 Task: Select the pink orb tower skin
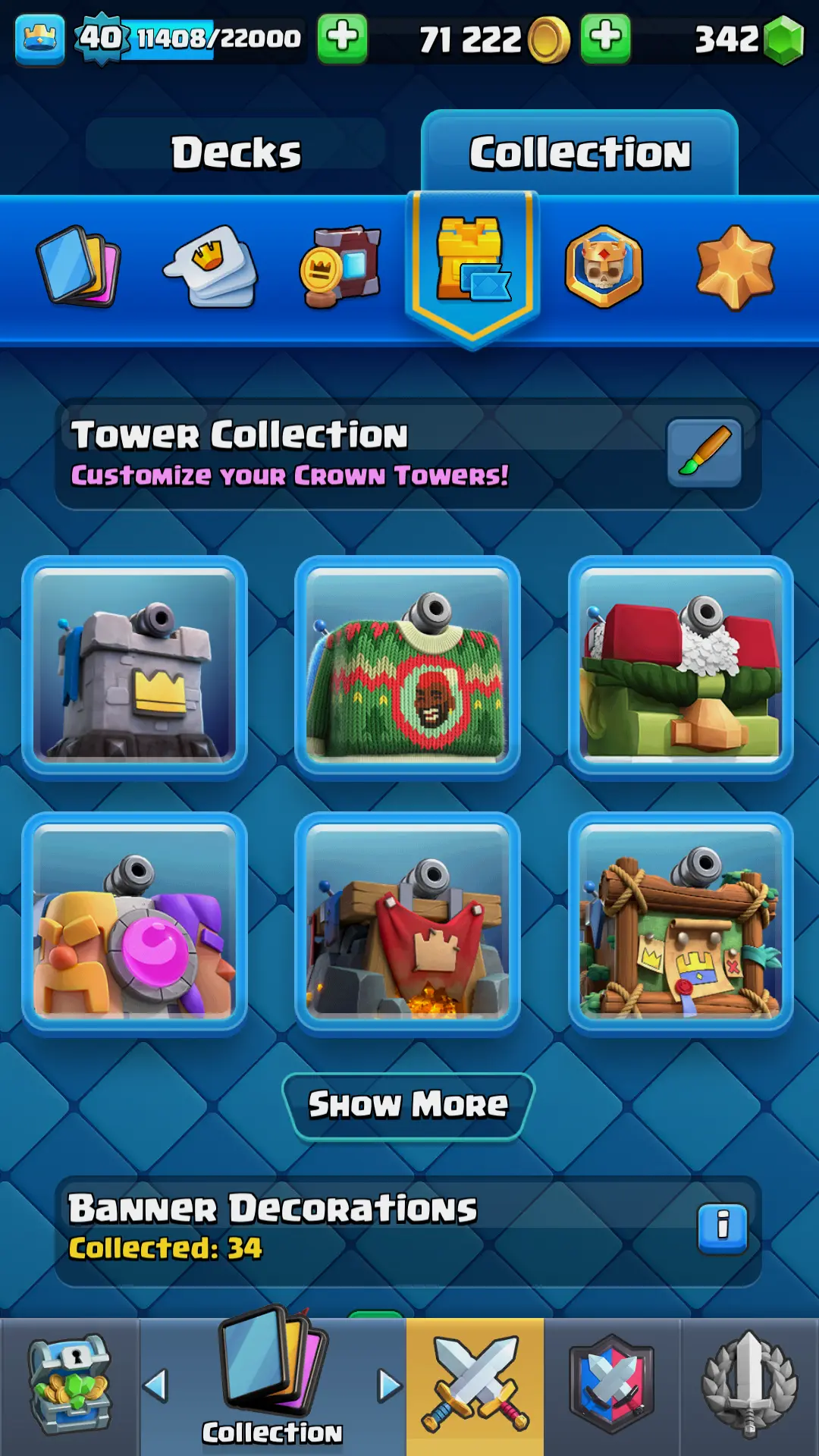pyautogui.click(x=135, y=923)
